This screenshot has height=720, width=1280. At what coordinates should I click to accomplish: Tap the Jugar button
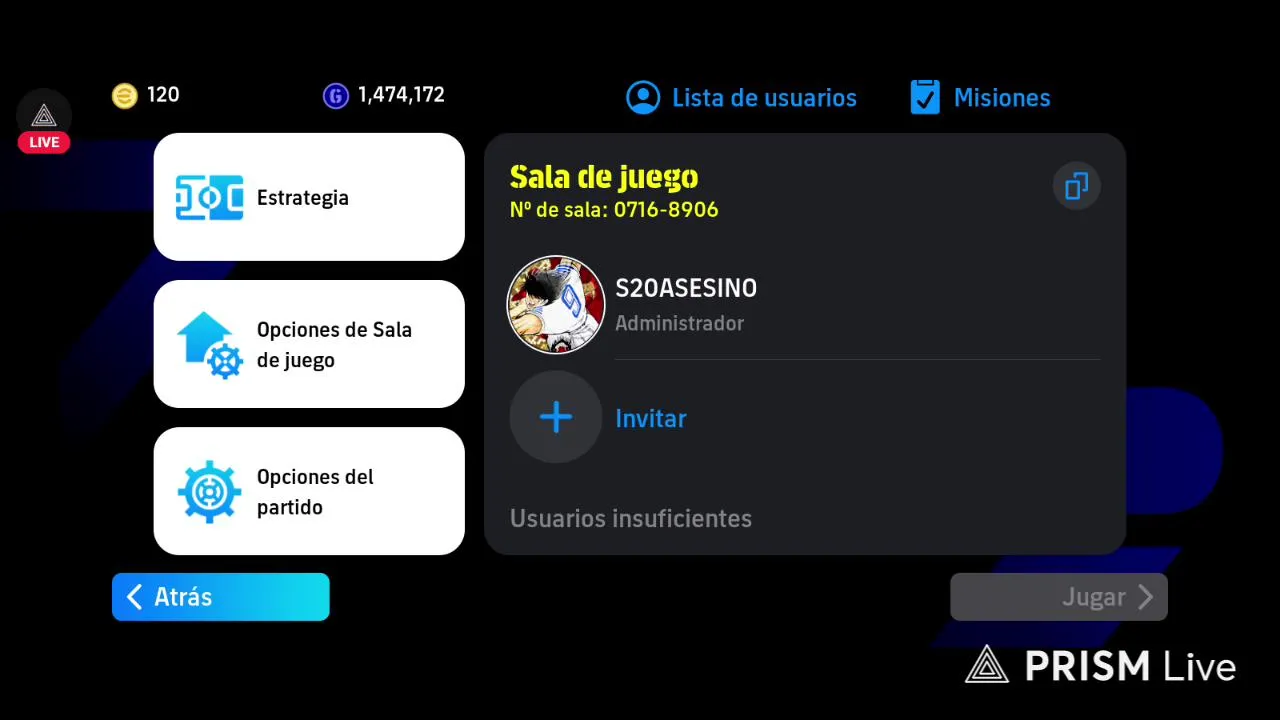pyautogui.click(x=1058, y=597)
